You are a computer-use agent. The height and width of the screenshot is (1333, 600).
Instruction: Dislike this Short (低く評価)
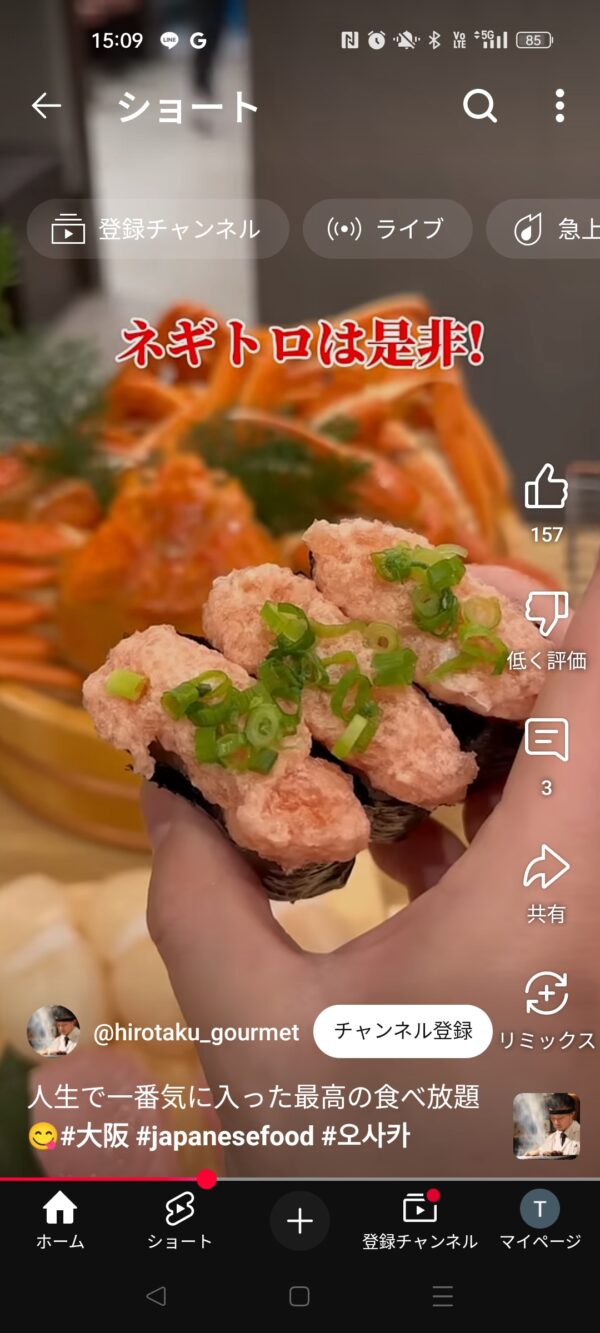[x=546, y=614]
